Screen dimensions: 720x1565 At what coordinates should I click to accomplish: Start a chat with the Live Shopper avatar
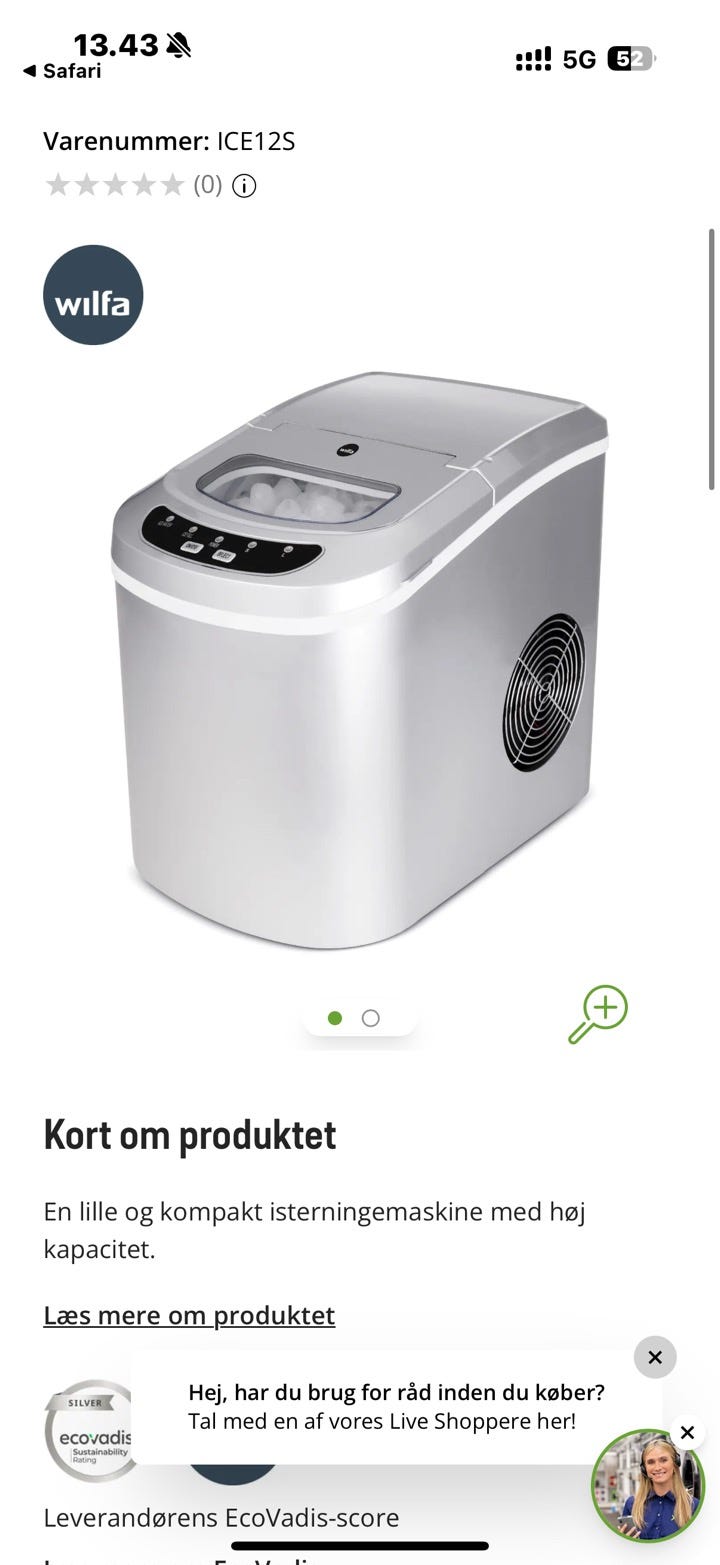[x=648, y=1486]
